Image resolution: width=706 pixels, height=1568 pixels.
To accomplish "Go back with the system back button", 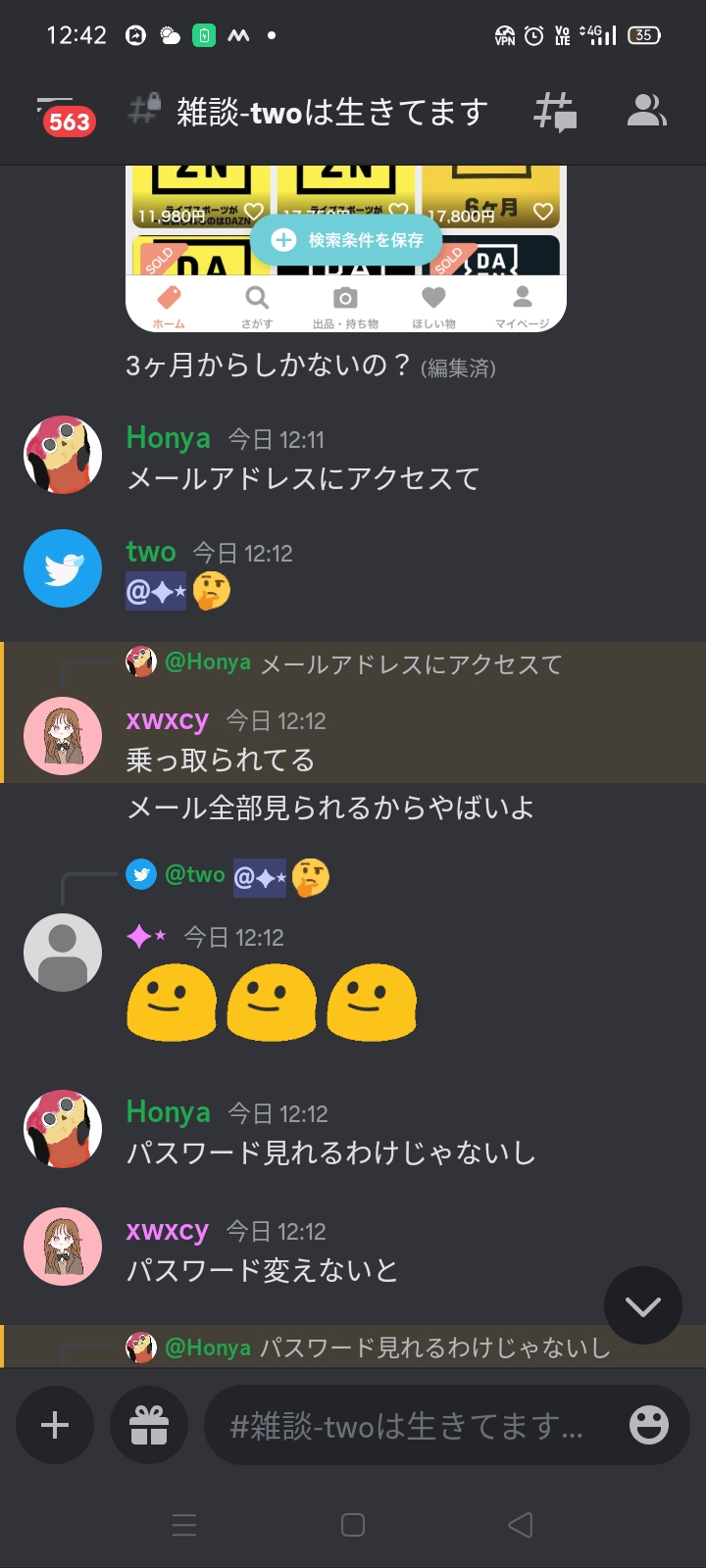I will point(521,1525).
